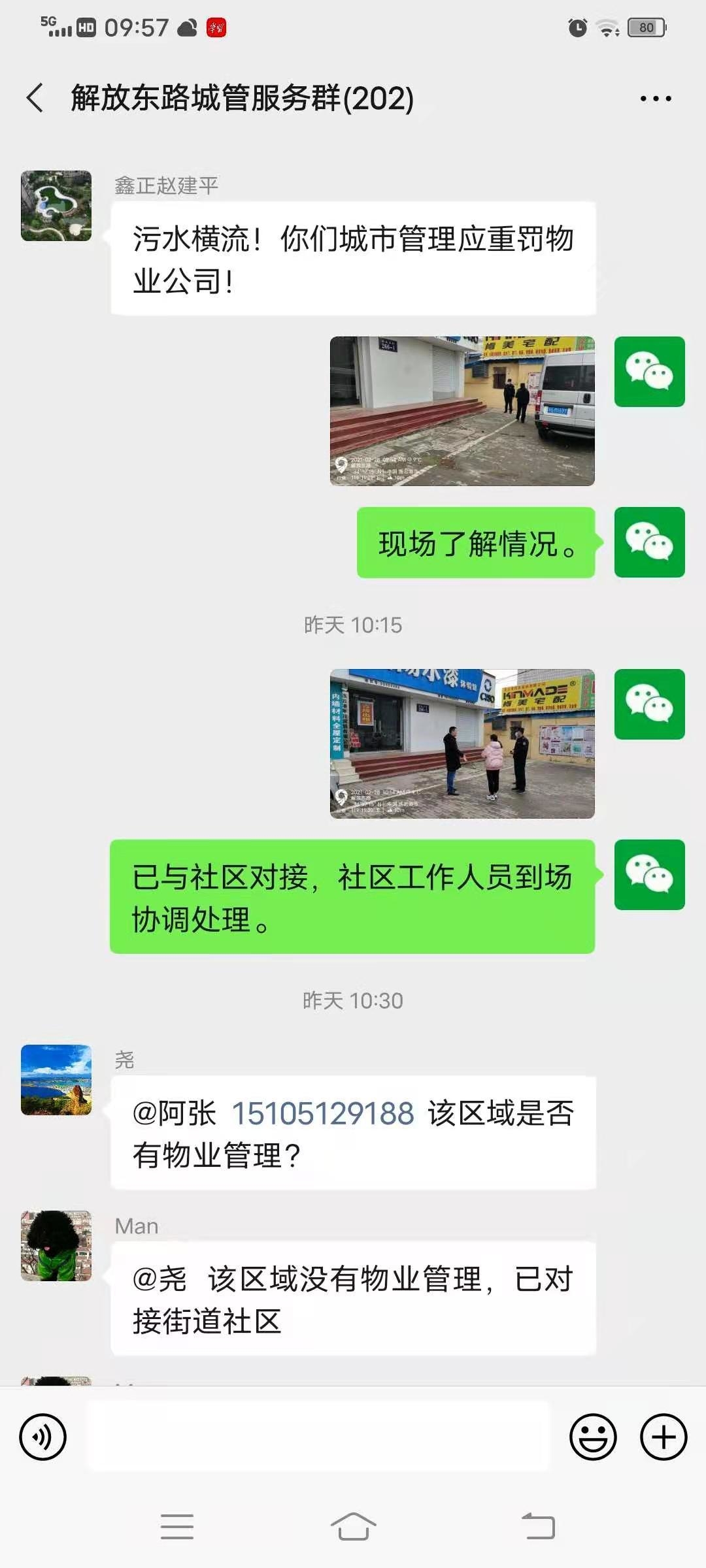
Task: Tap the phone number 15105129188
Action: point(323,1113)
